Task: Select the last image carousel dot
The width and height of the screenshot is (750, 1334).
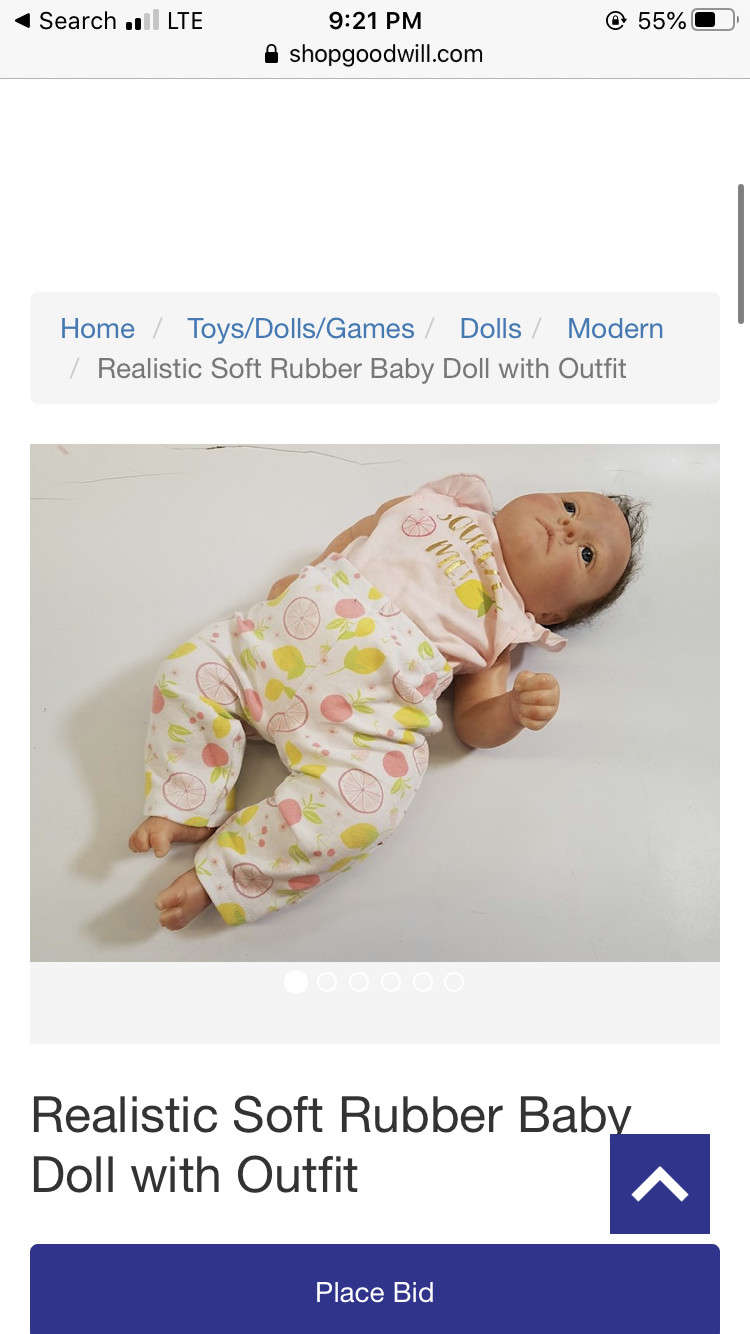Action: (454, 982)
